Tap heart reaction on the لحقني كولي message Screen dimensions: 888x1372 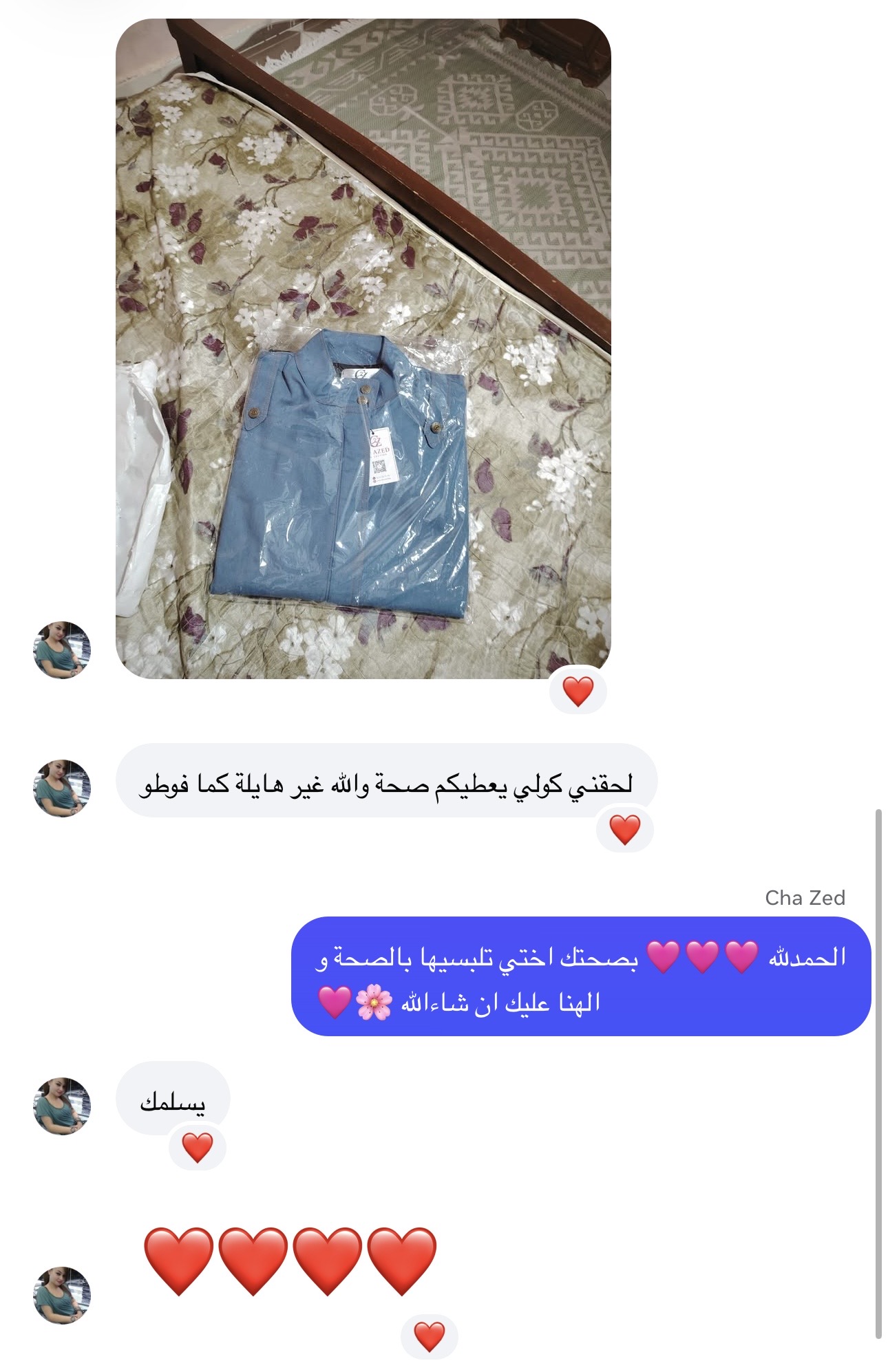click(x=624, y=830)
